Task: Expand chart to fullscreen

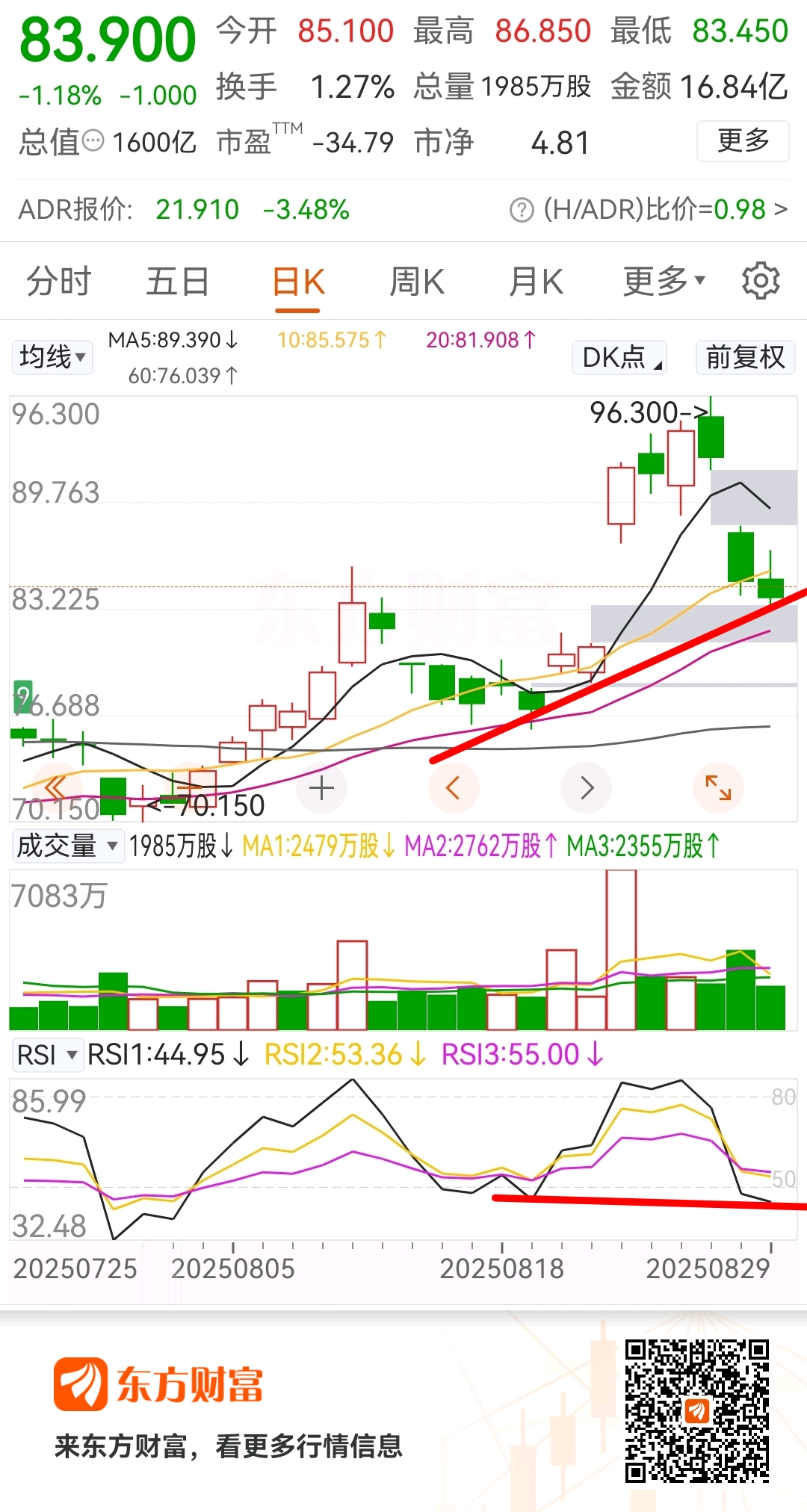Action: pos(718,787)
